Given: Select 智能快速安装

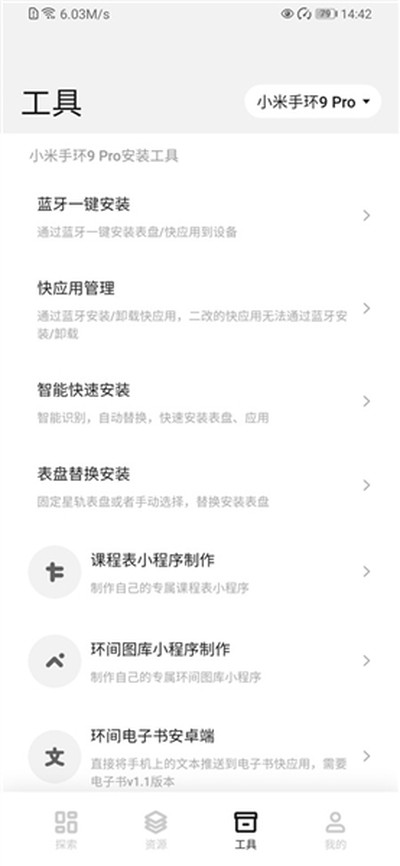Looking at the screenshot, I should pyautogui.click(x=200, y=402).
